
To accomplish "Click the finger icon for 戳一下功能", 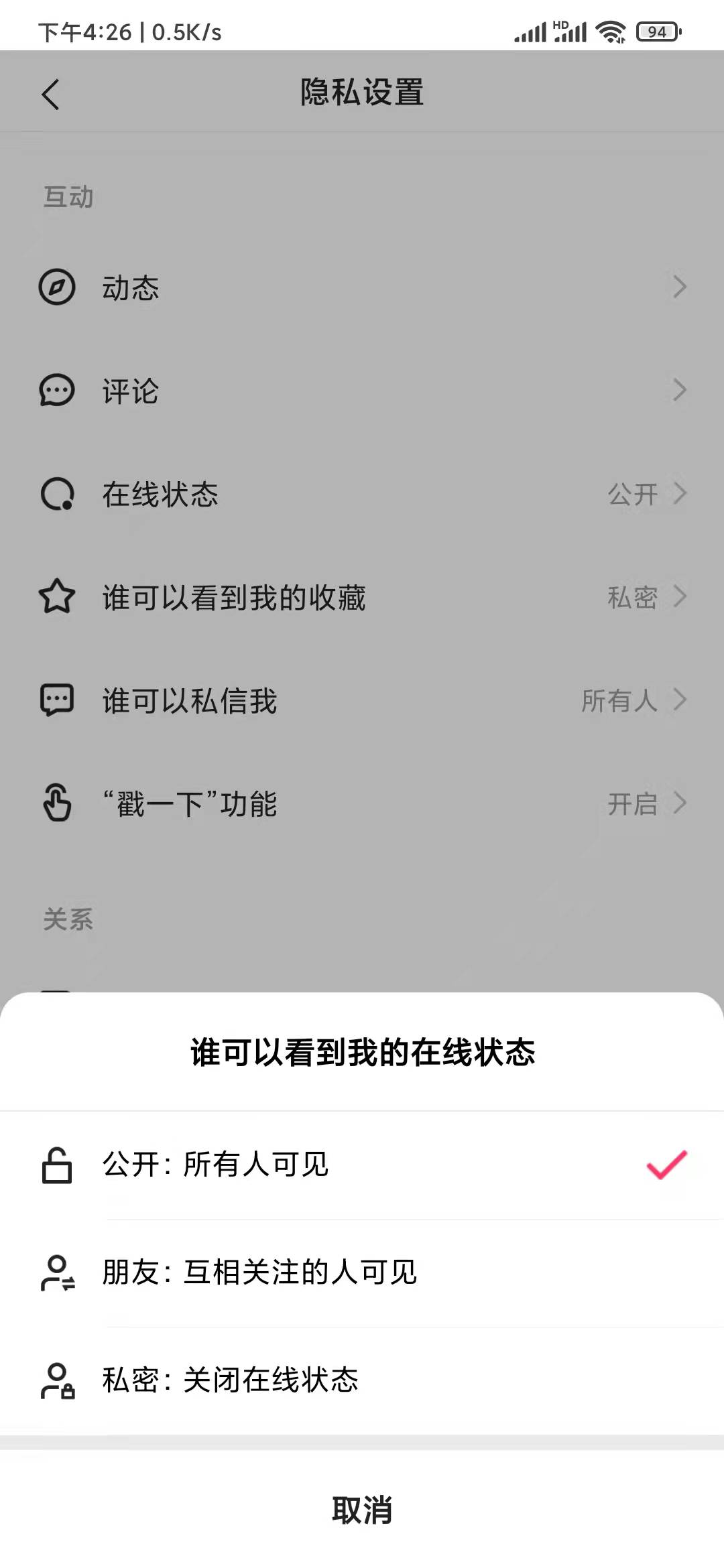I will point(57,803).
